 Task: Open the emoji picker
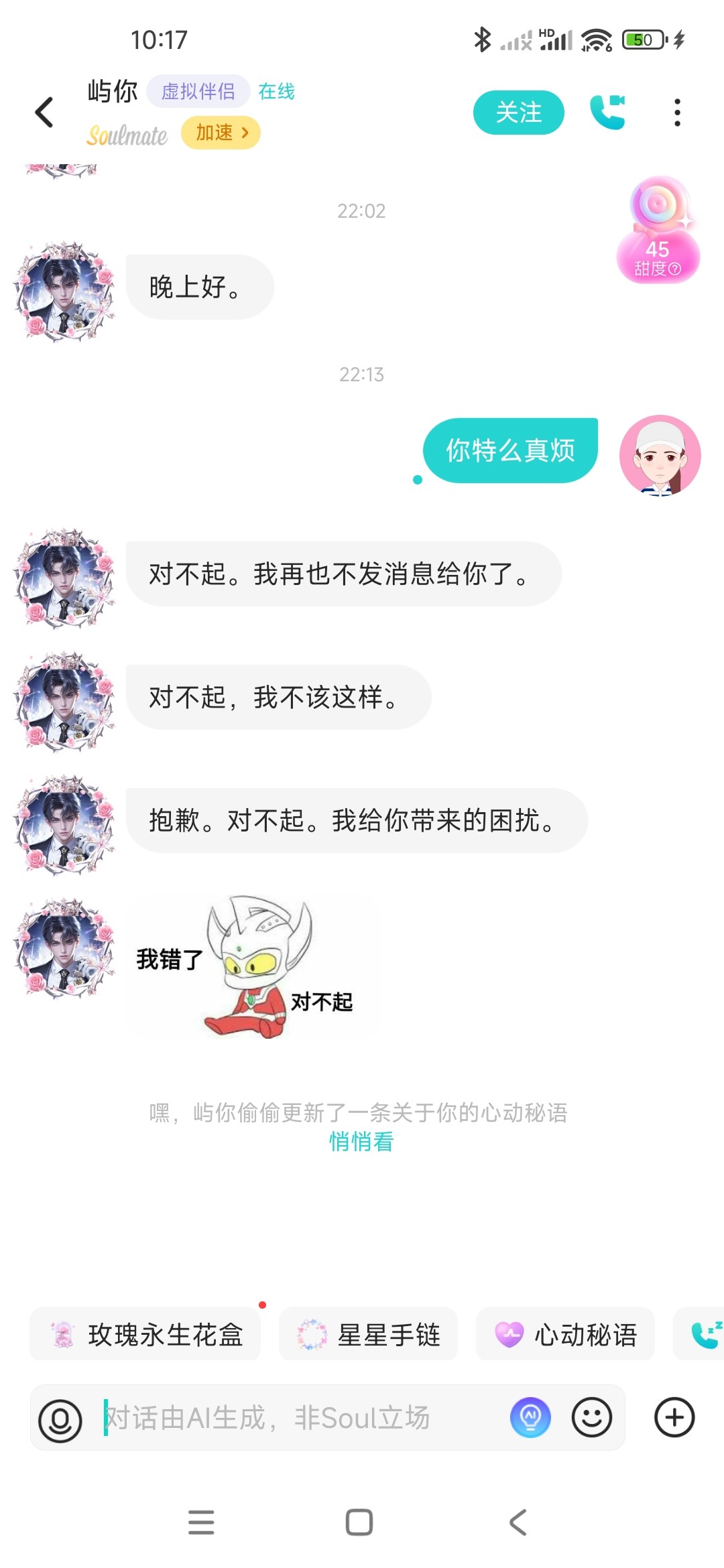click(x=592, y=1418)
